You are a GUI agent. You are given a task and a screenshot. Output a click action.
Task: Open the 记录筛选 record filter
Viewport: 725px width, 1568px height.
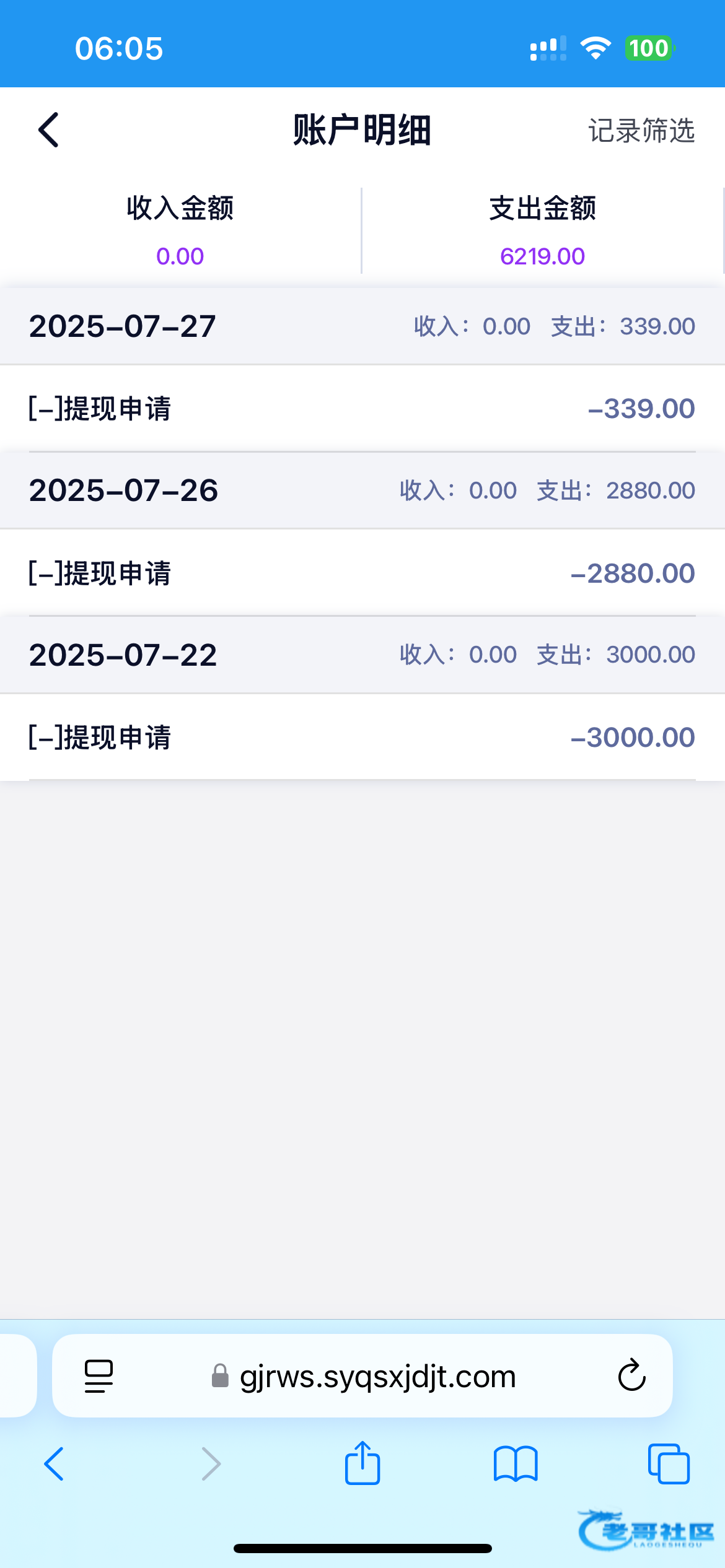click(x=641, y=131)
